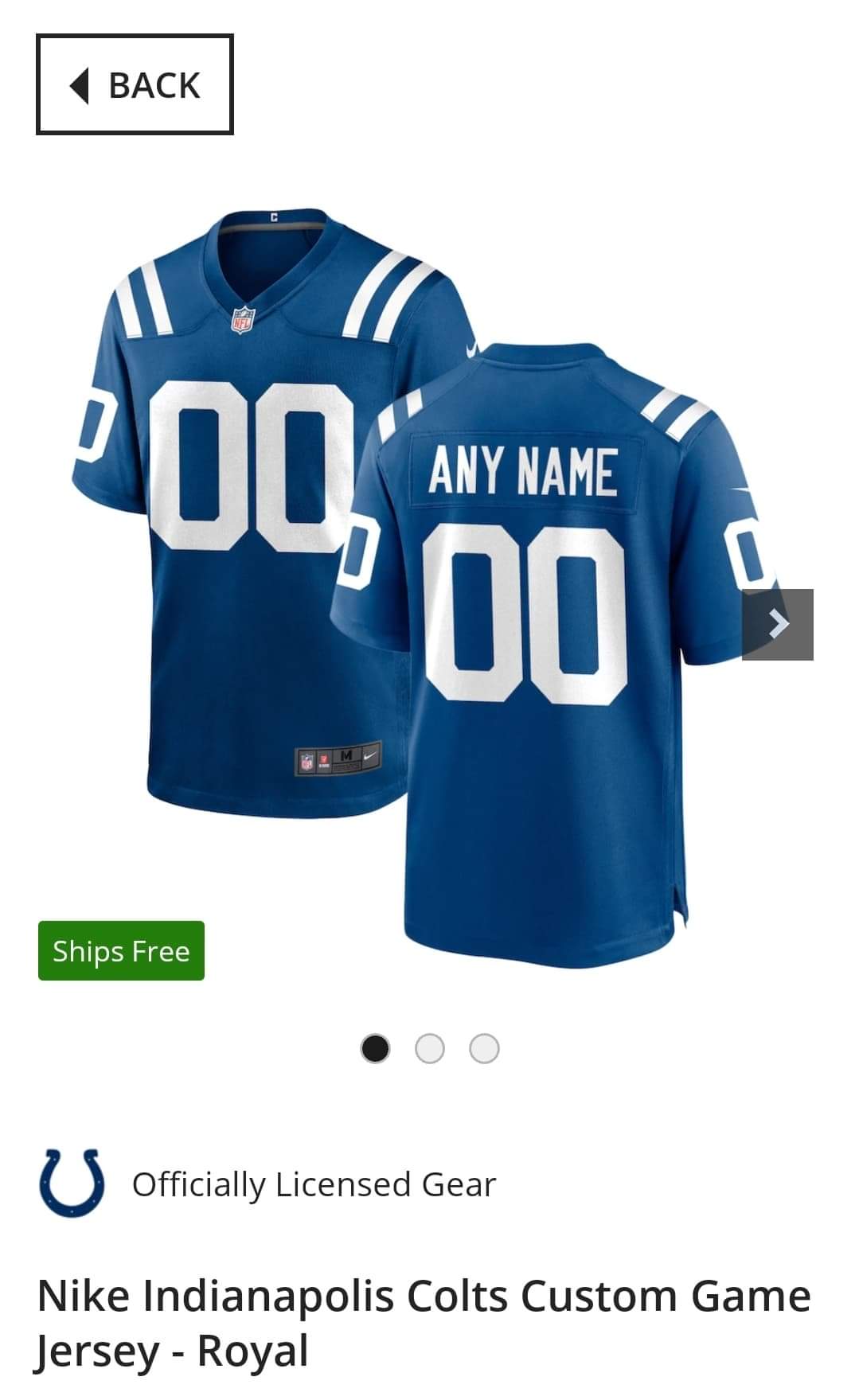The height and width of the screenshot is (1400, 859).
Task: Select the second image indicator dot
Action: tap(430, 1049)
